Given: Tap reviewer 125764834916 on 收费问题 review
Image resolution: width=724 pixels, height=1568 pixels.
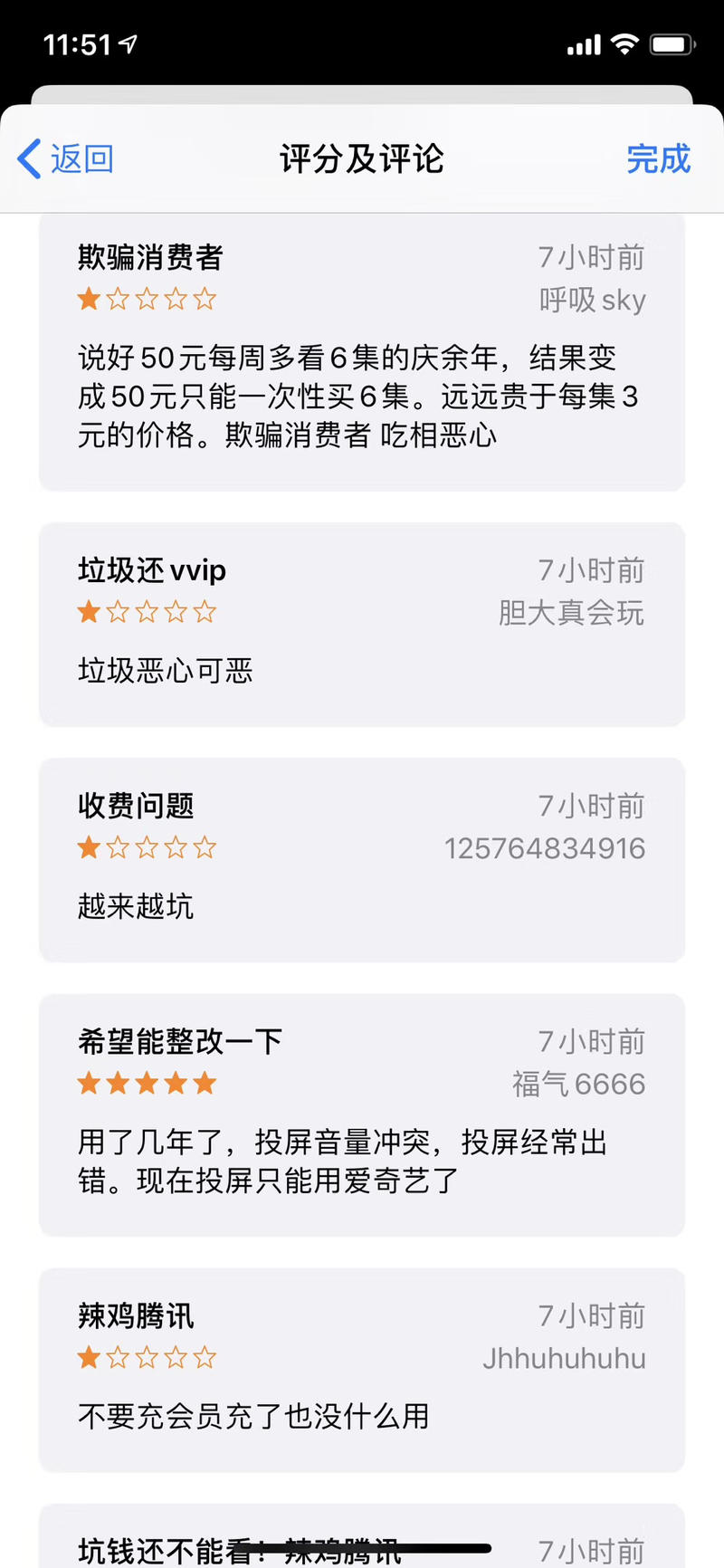Looking at the screenshot, I should tap(544, 848).
